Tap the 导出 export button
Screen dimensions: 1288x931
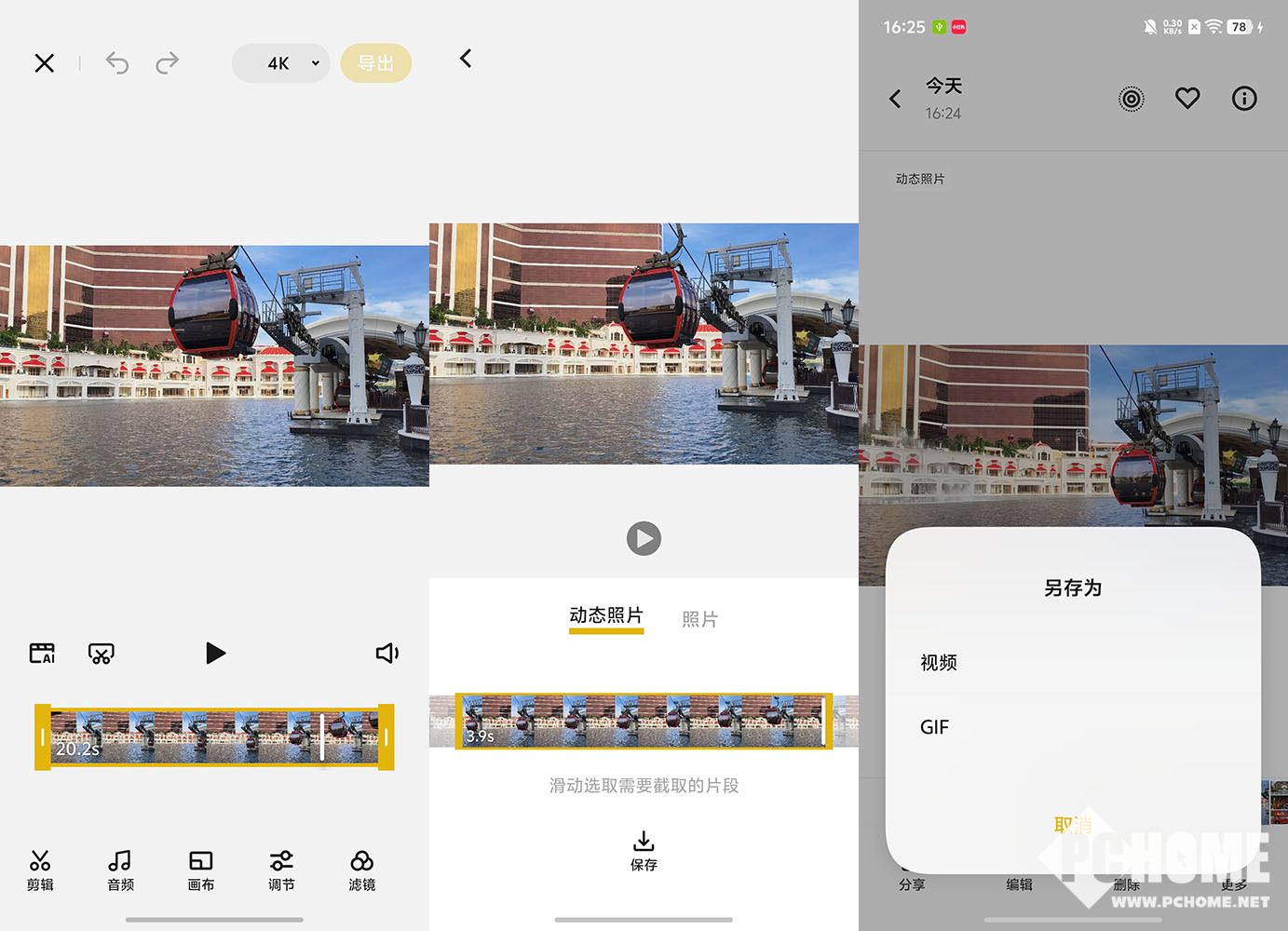tap(376, 63)
